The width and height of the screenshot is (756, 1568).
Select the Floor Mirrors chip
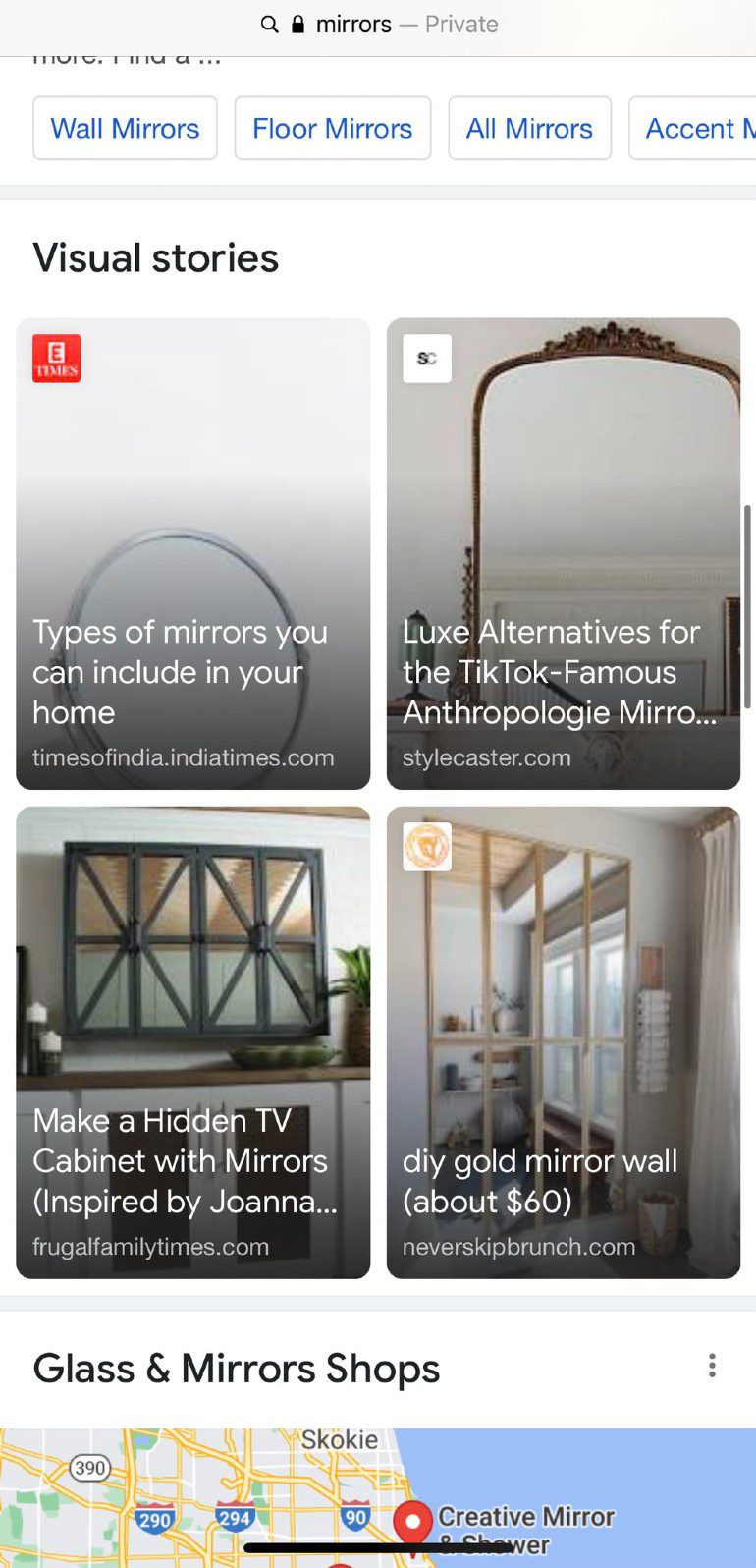tap(333, 129)
